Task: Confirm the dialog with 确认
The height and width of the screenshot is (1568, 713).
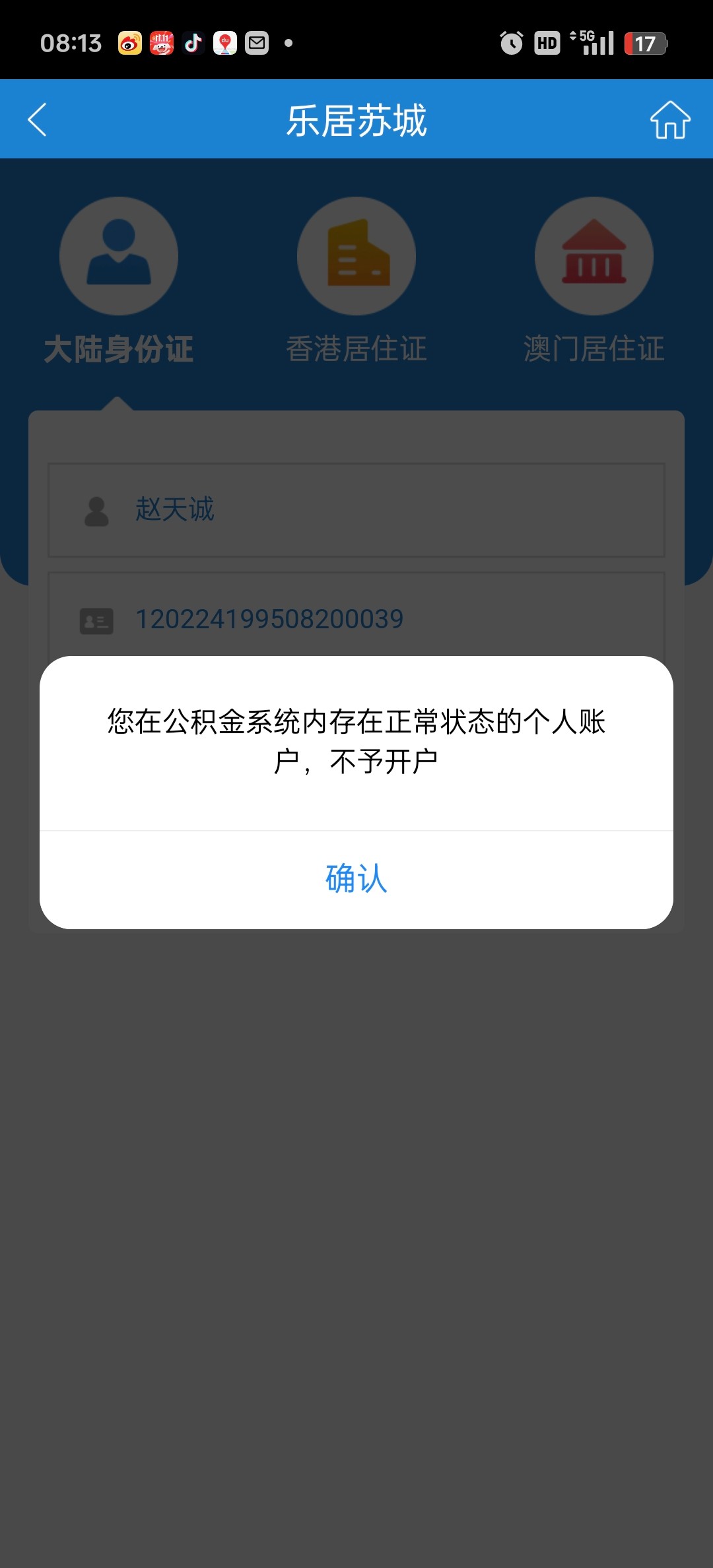Action: click(356, 879)
